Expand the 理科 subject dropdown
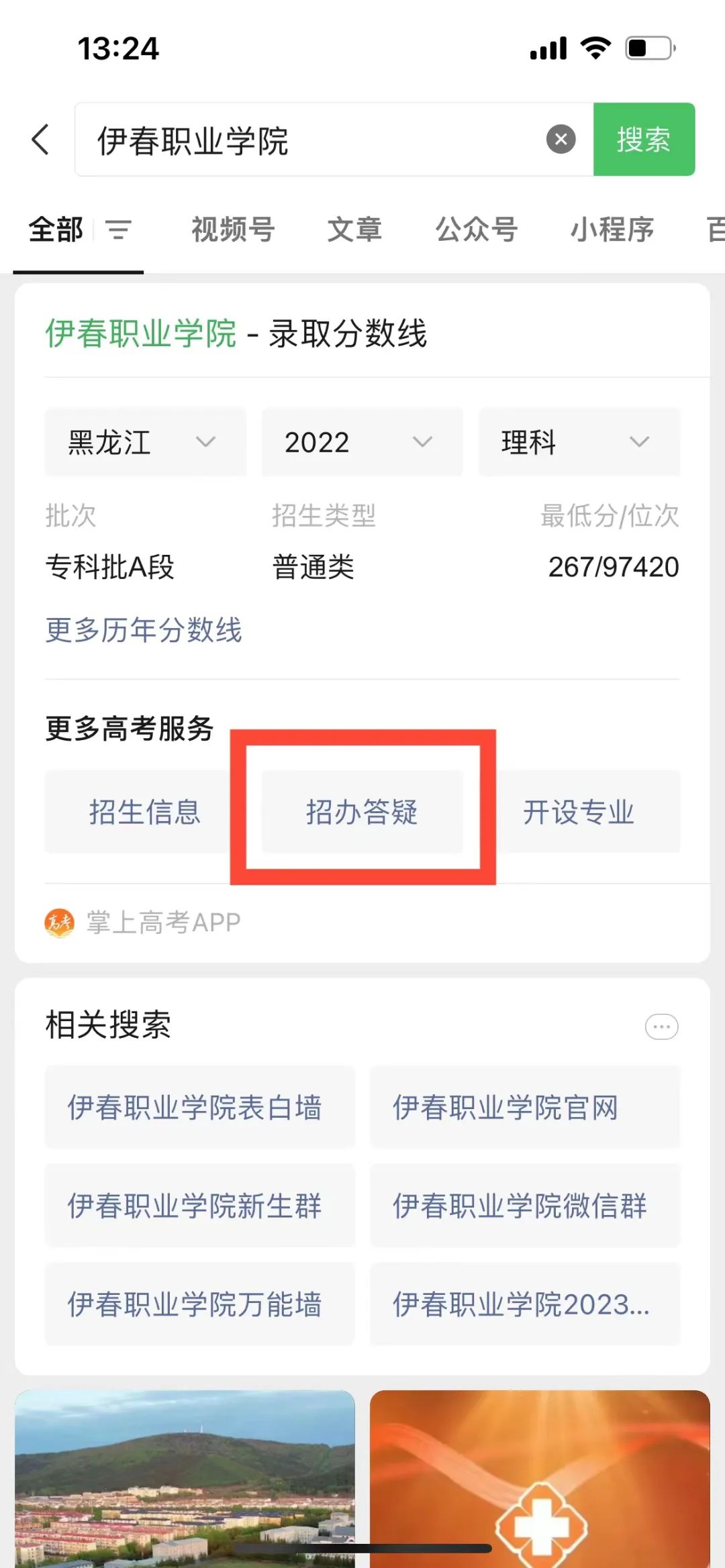The image size is (725, 1568). point(579,442)
